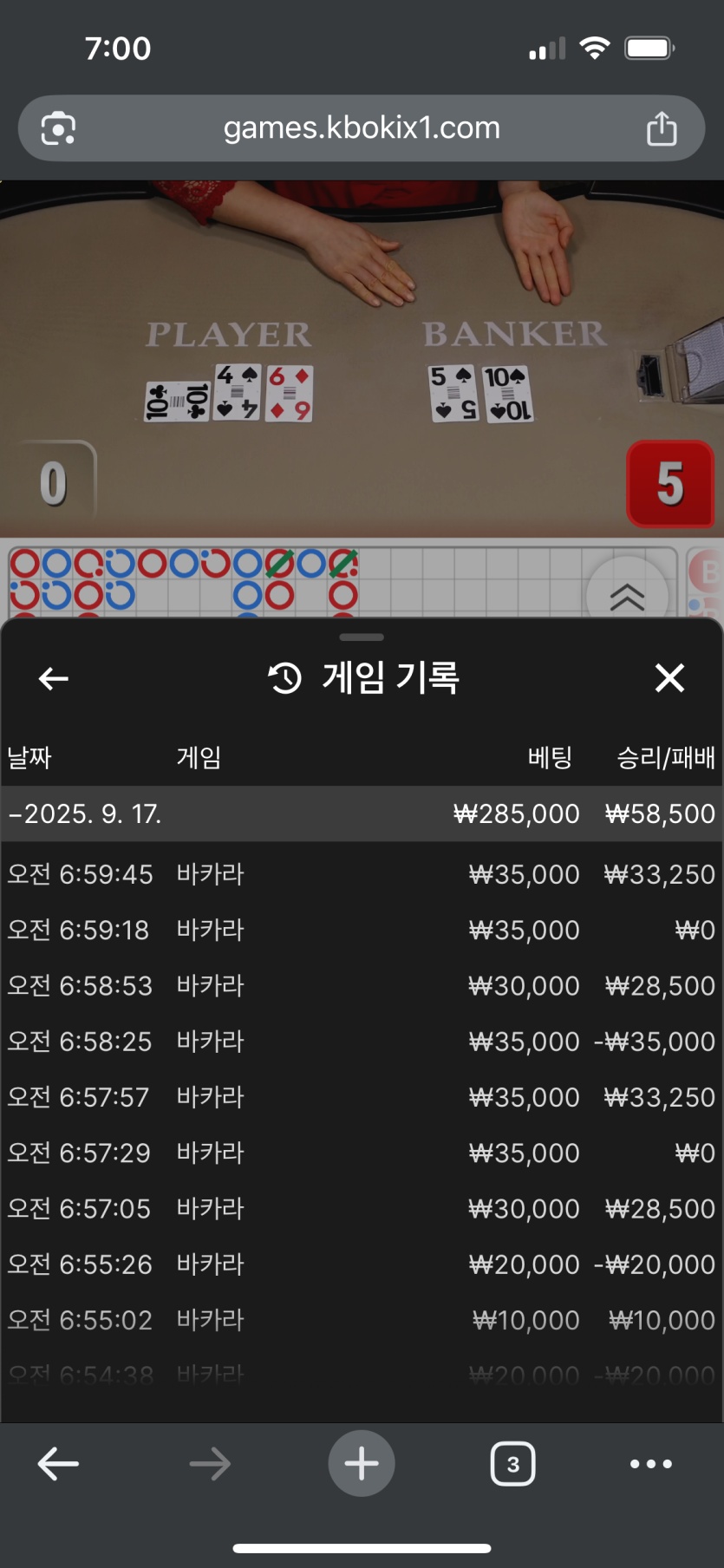Viewport: 724px width, 1568px height.
Task: Open a new browser tab
Action: pos(361,1464)
